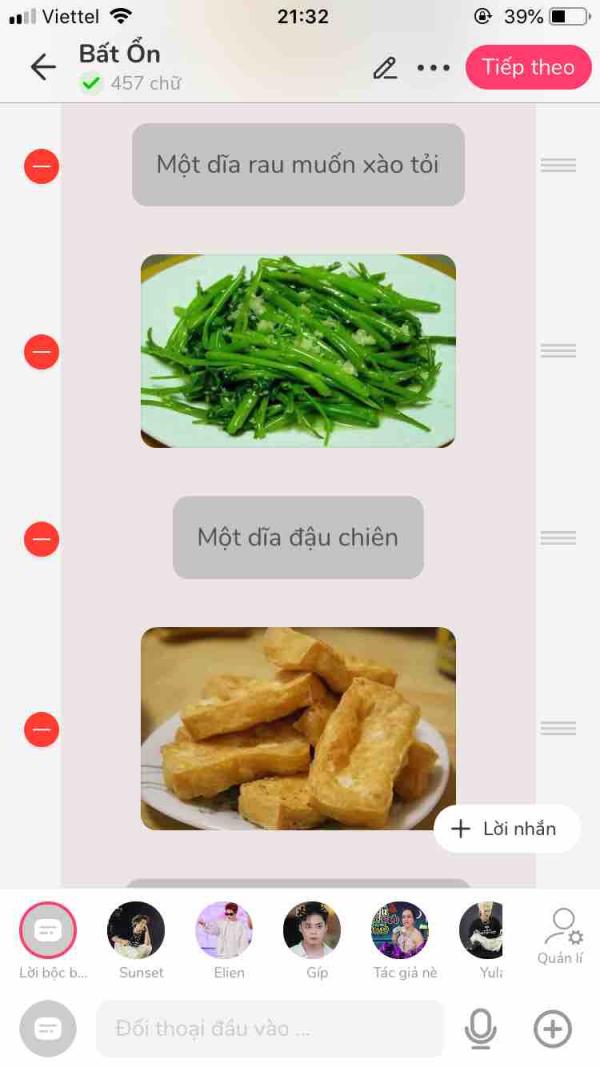
Task: Edit the story title with the pencil icon
Action: [385, 68]
